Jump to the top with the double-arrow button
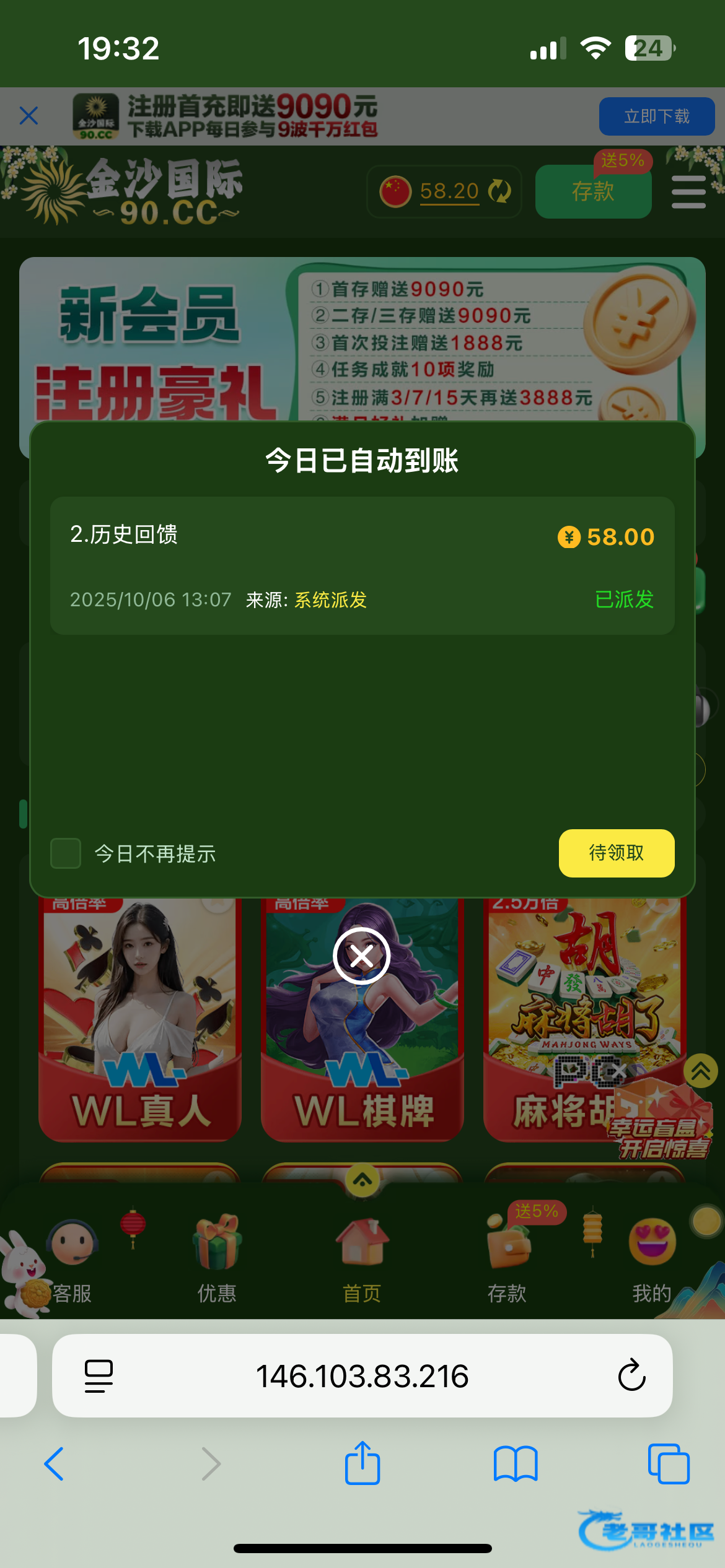Screen dimensions: 725x1568 [701, 1071]
